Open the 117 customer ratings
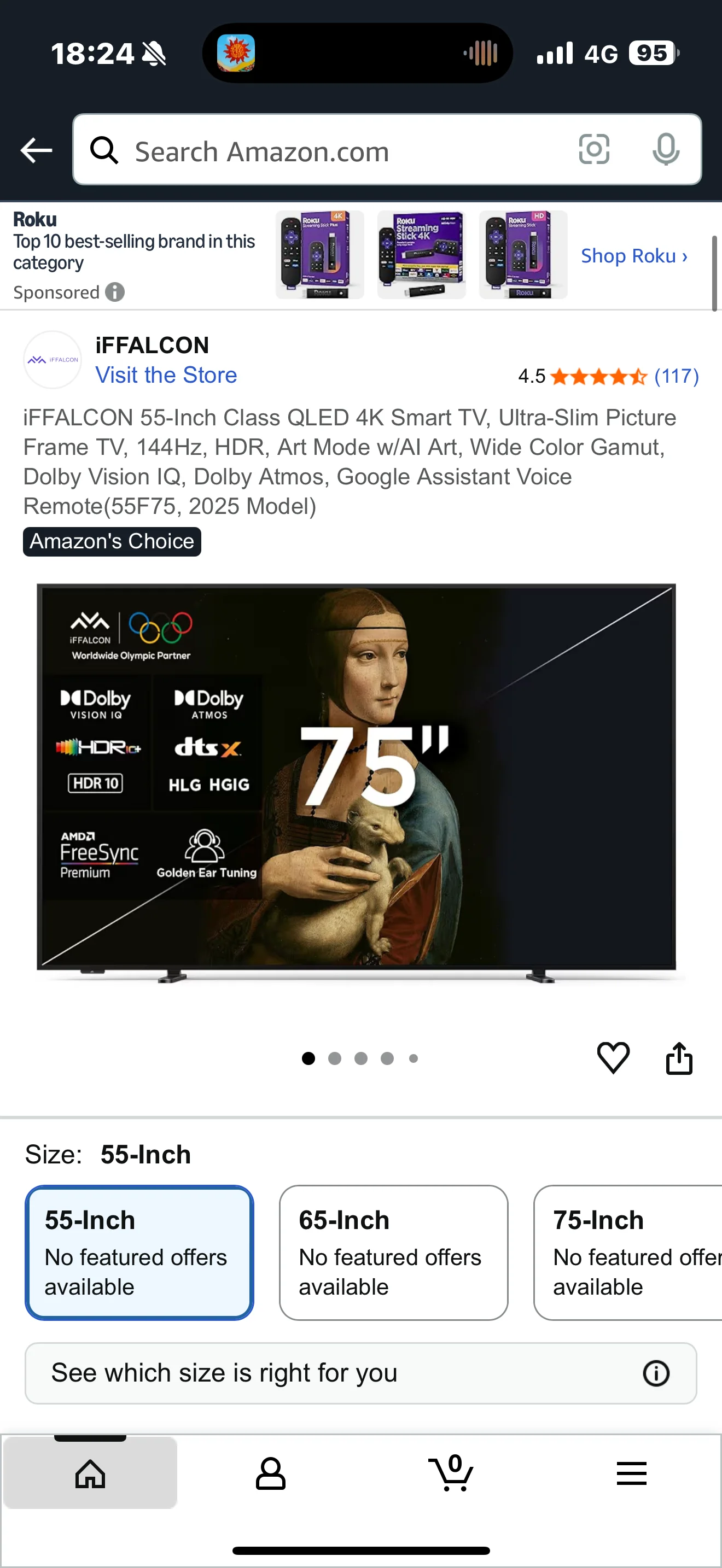722x1568 pixels. click(x=676, y=376)
